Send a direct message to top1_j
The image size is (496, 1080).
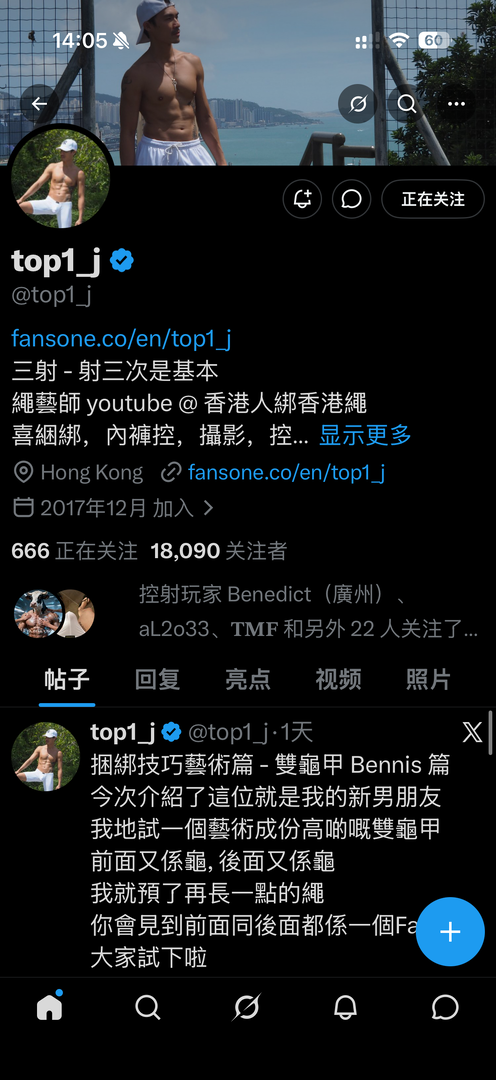[x=351, y=199]
